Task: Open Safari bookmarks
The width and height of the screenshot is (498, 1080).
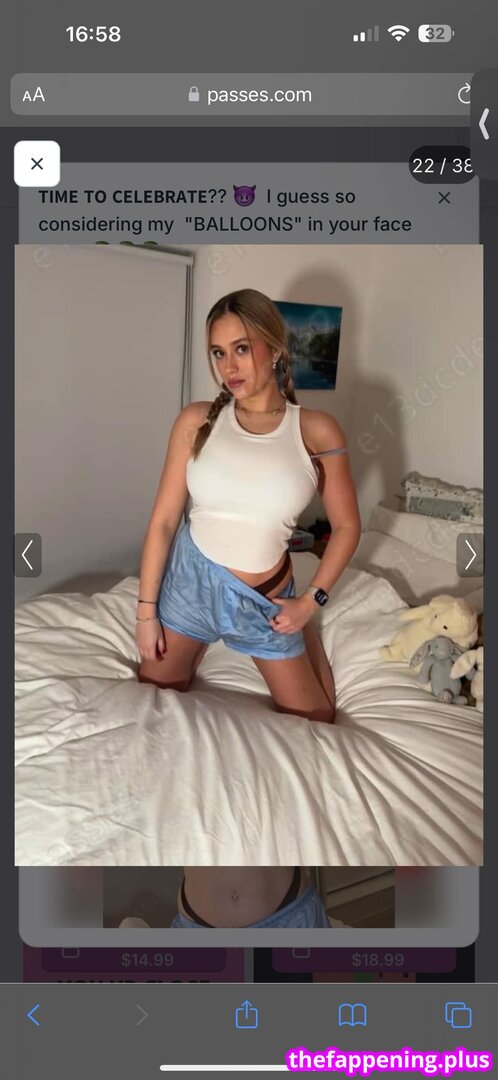Action: click(x=352, y=1015)
